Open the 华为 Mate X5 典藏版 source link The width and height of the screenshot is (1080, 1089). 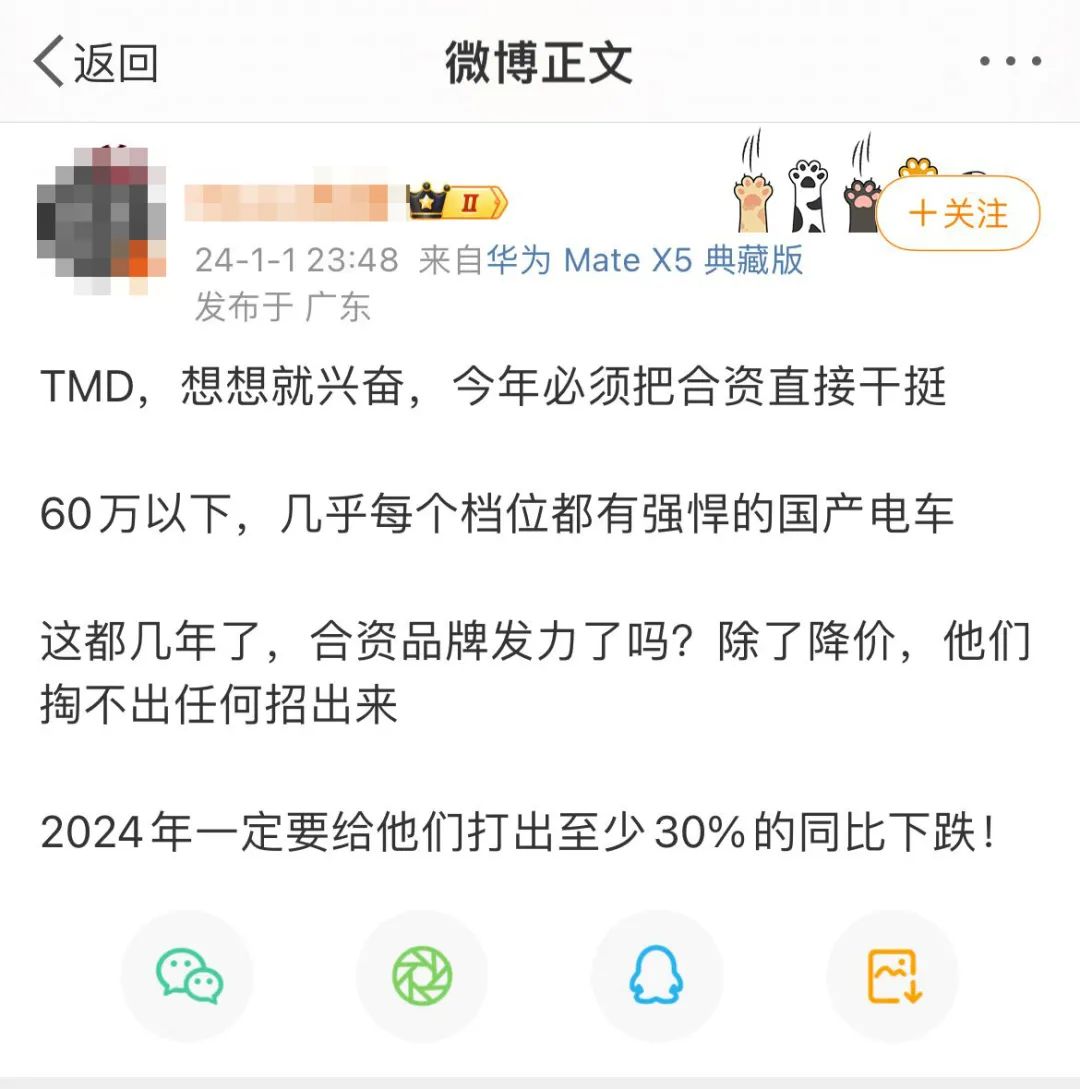(x=644, y=260)
